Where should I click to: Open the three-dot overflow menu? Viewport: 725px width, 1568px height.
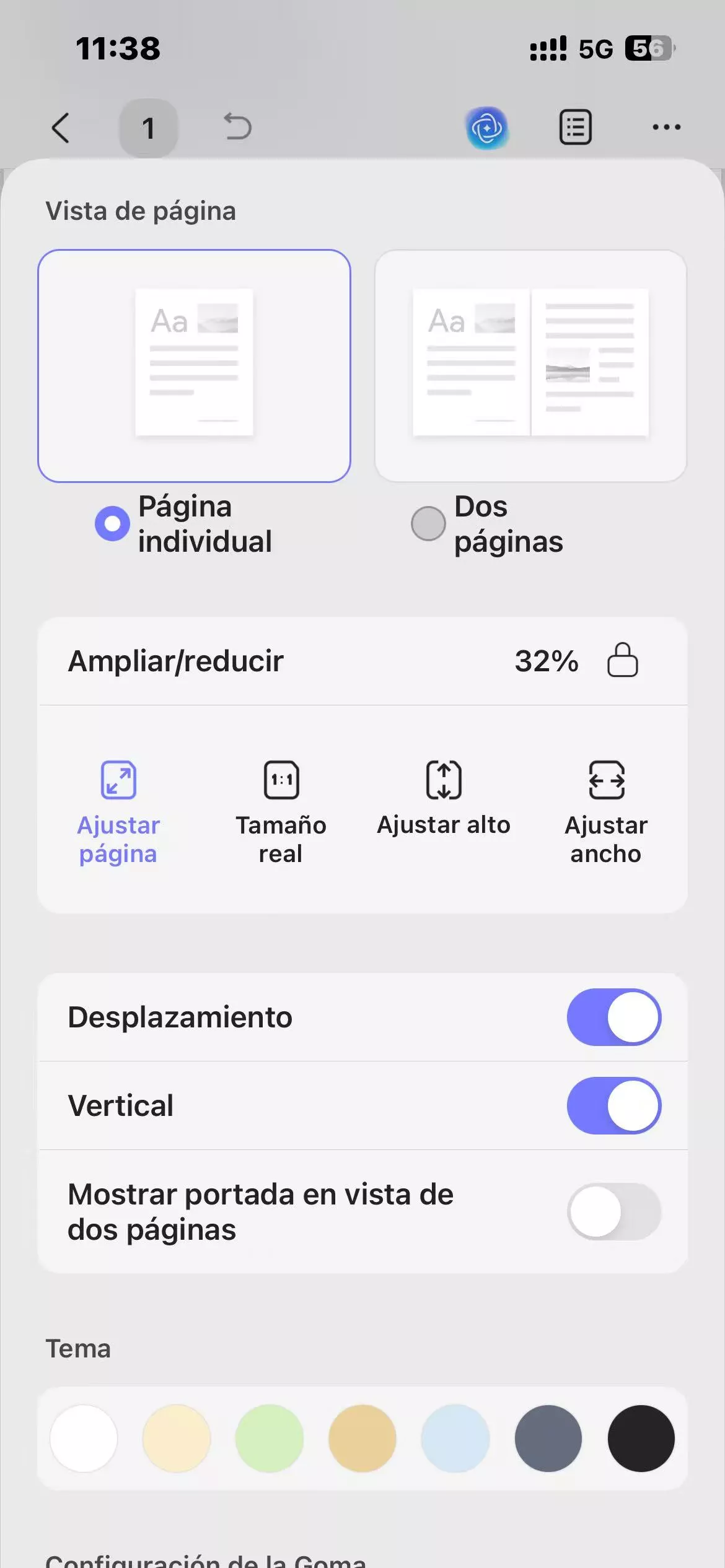click(666, 128)
